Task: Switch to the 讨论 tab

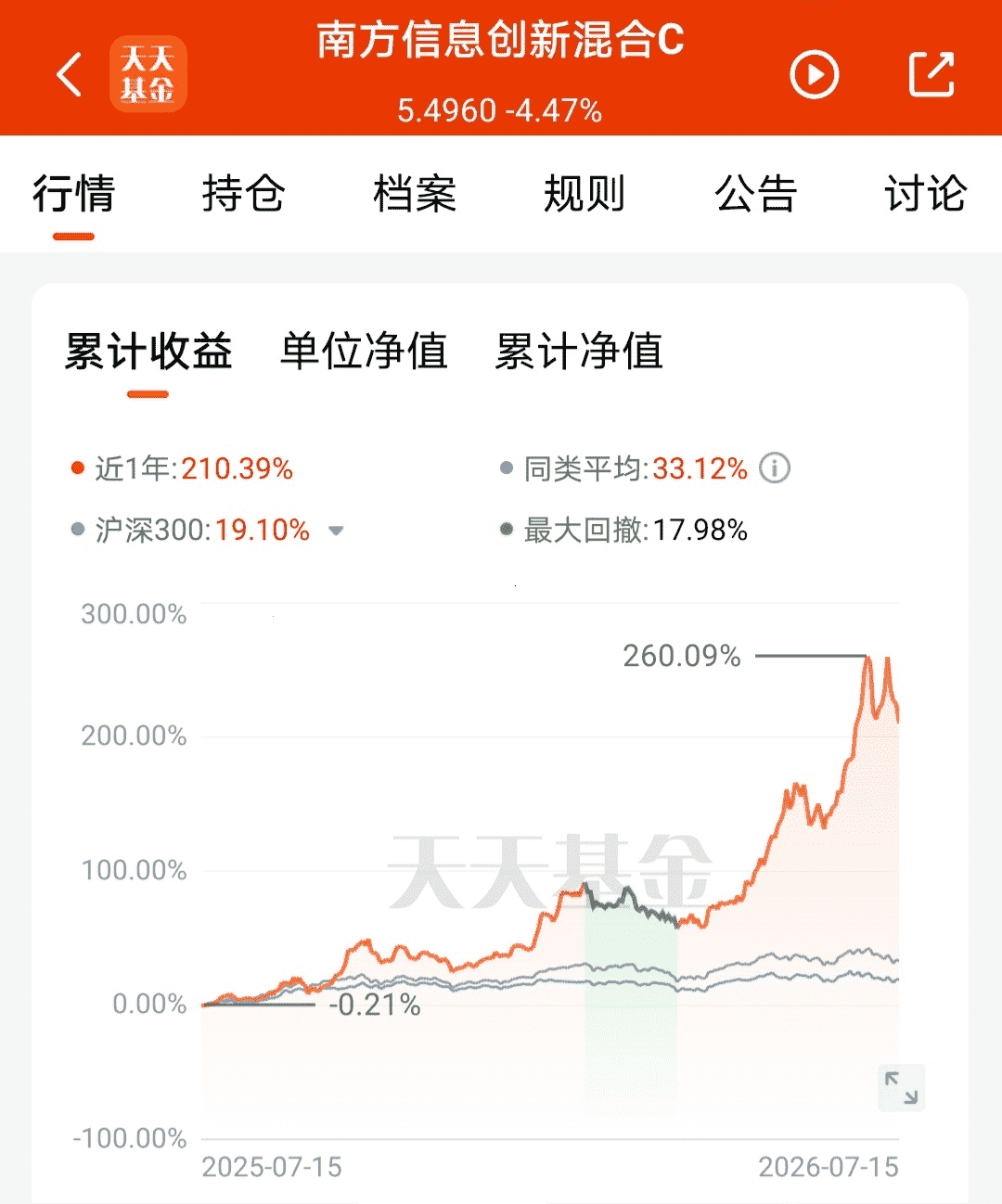Action: tap(925, 194)
